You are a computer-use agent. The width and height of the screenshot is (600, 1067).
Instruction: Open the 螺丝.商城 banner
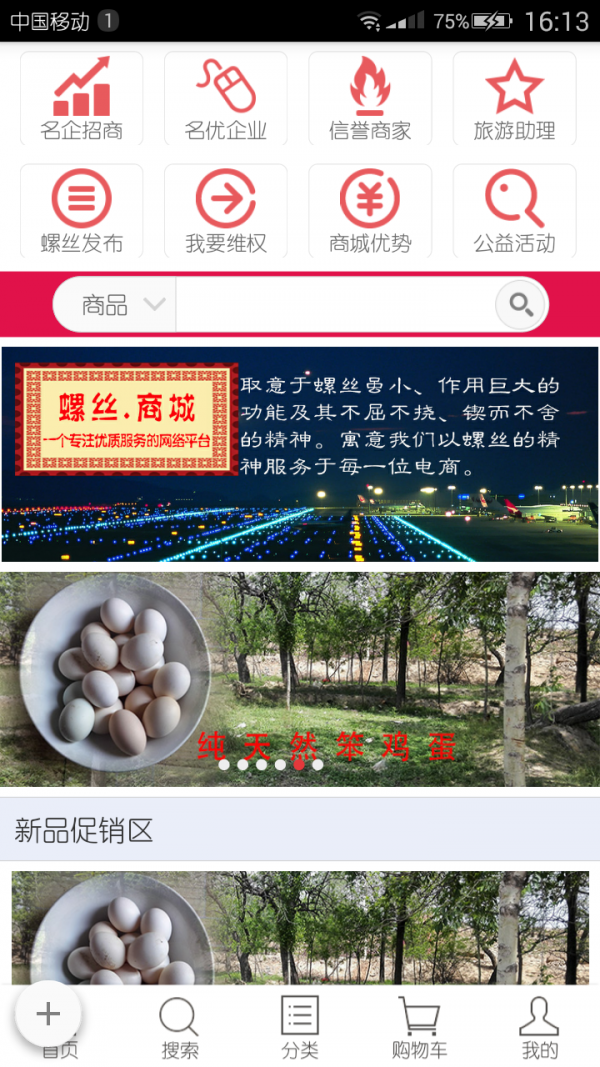(x=300, y=454)
